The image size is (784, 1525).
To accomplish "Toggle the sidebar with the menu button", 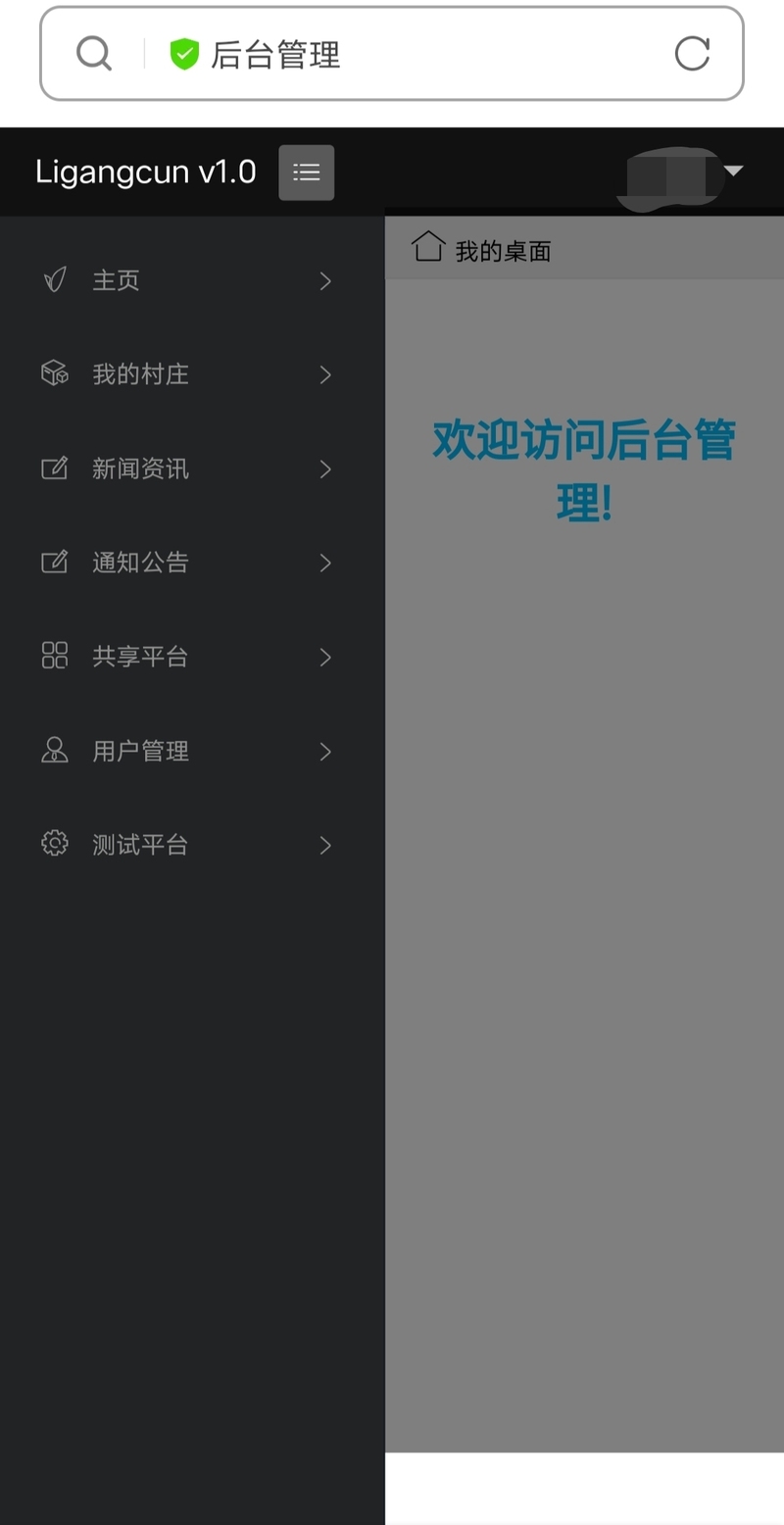I will point(307,172).
